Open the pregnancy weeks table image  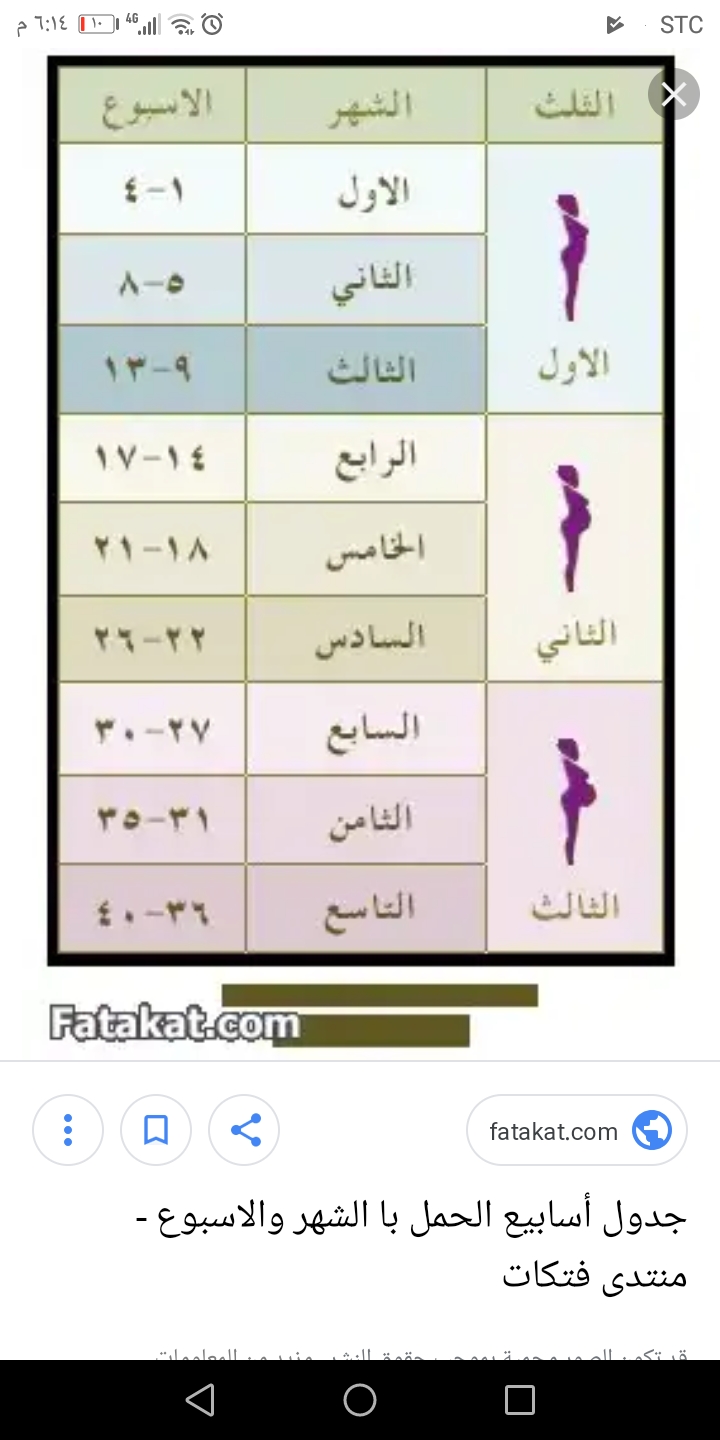pos(360,510)
